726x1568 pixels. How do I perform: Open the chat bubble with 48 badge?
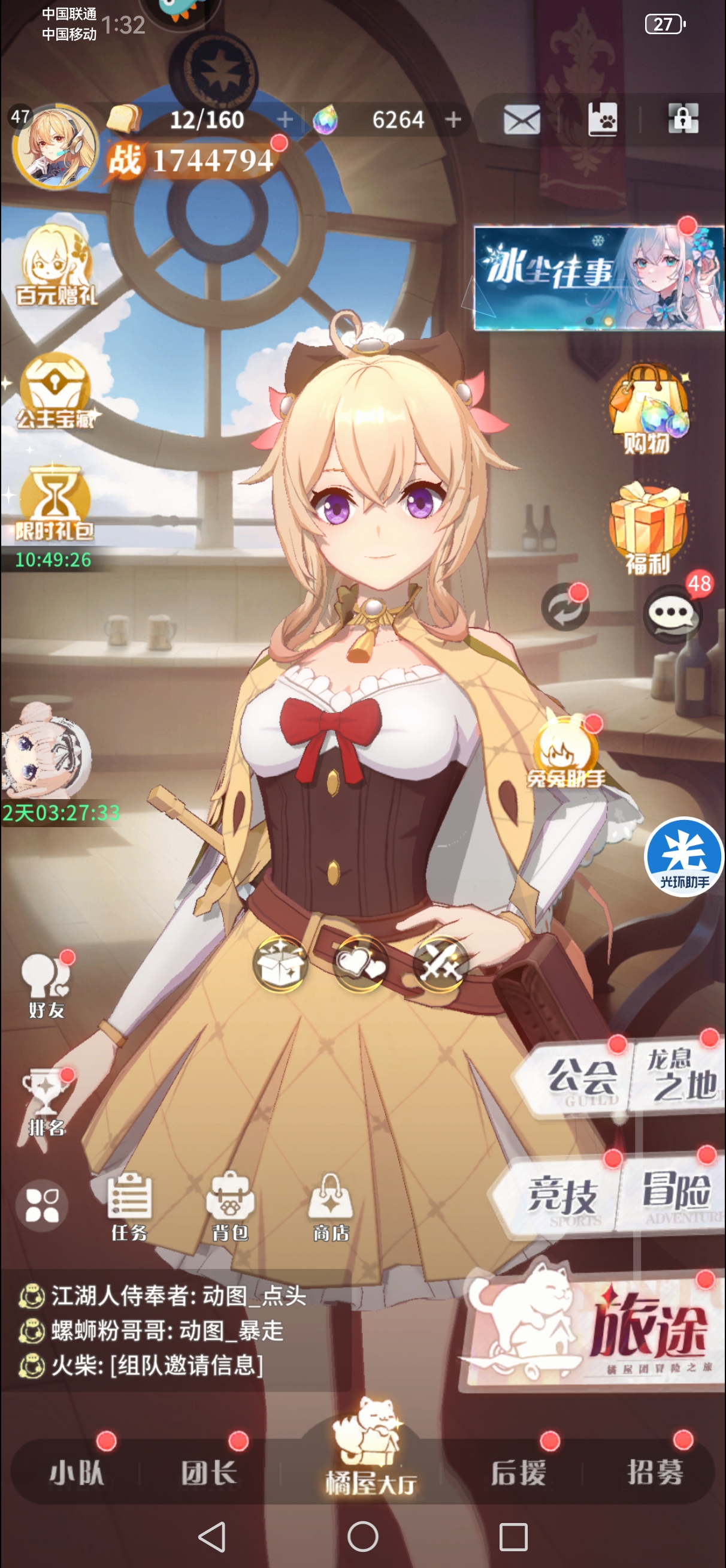tap(672, 613)
